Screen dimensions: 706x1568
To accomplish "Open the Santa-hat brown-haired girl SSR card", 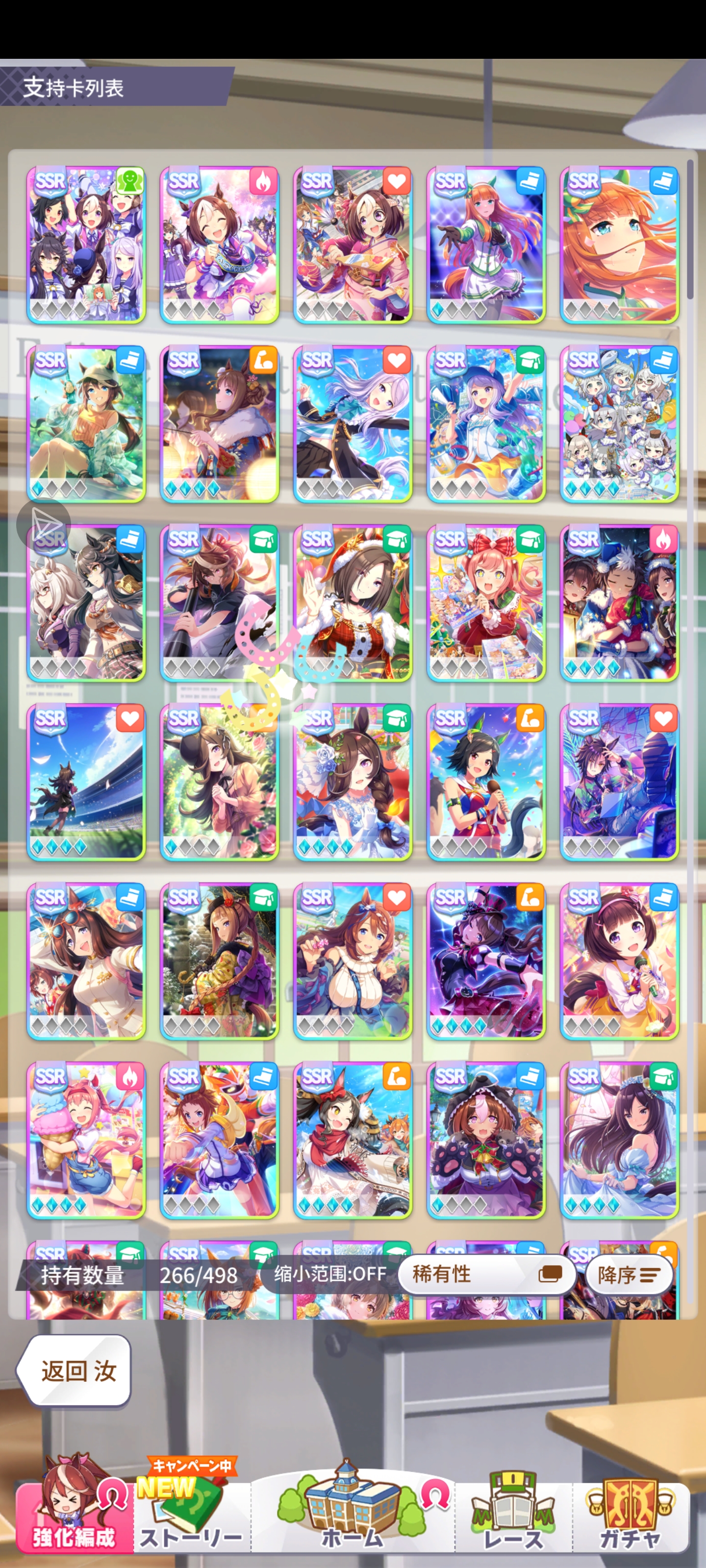I will click(353, 603).
